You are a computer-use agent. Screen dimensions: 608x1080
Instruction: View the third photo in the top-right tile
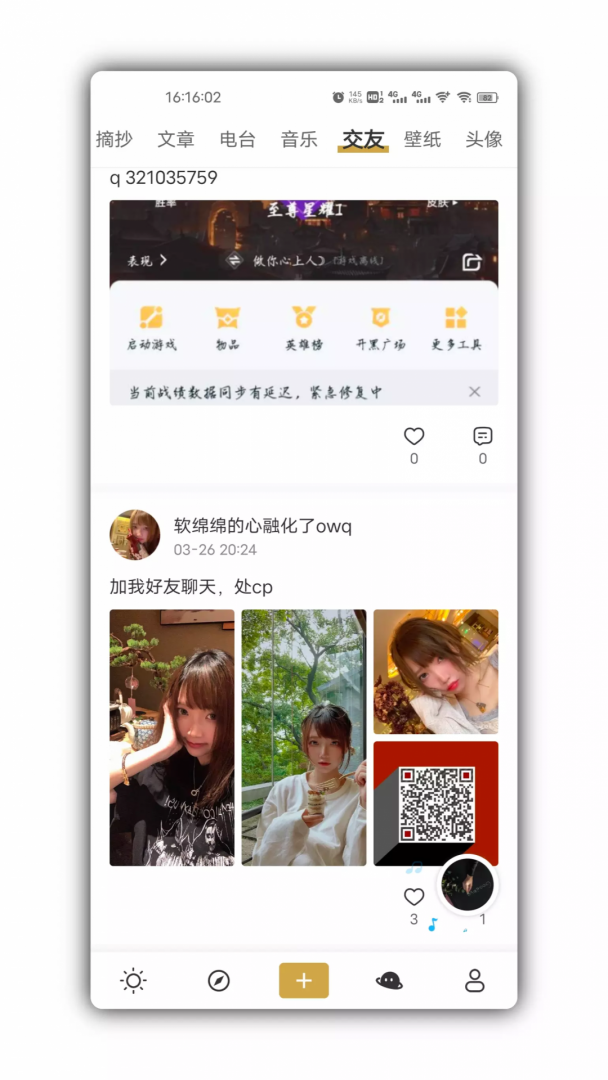436,671
